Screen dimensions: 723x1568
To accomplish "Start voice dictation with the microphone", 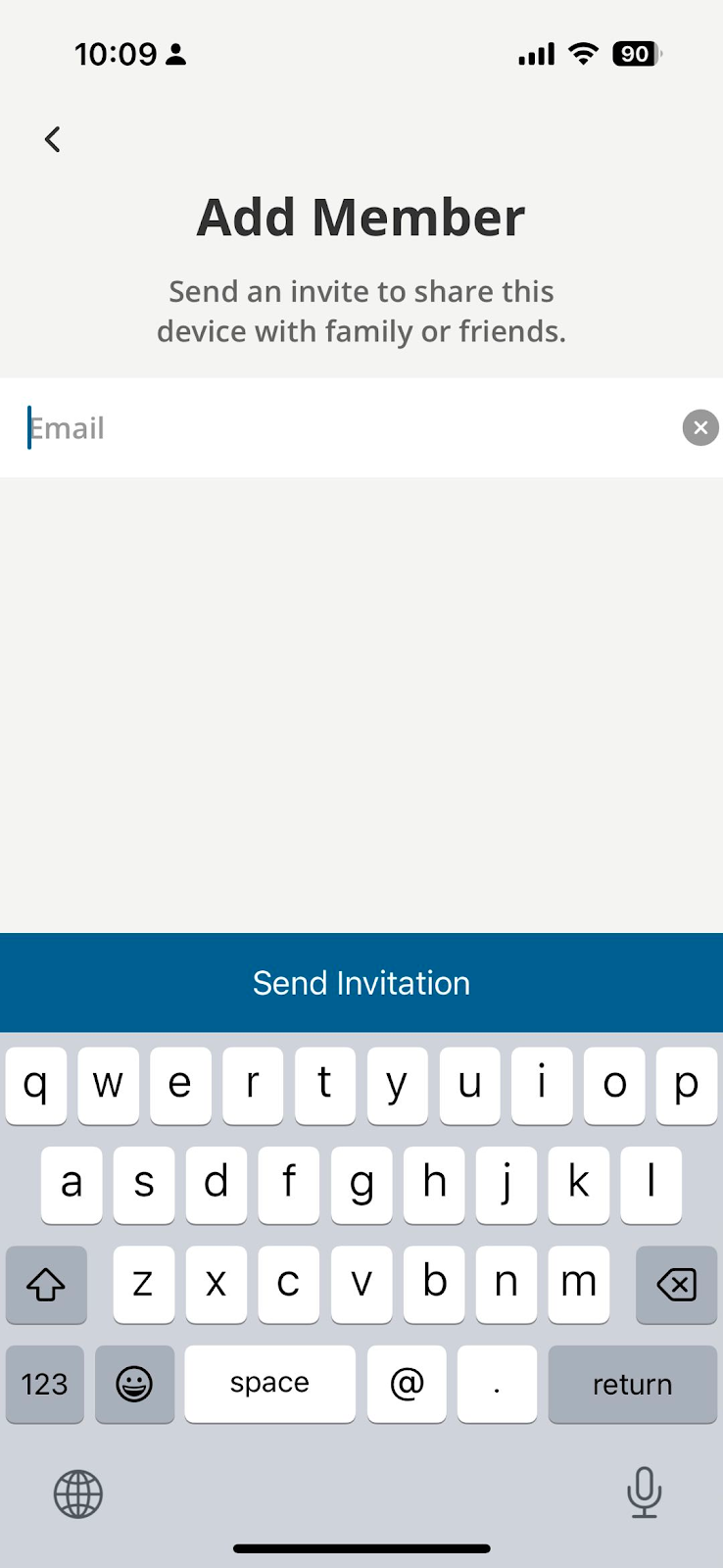I will point(644,1493).
